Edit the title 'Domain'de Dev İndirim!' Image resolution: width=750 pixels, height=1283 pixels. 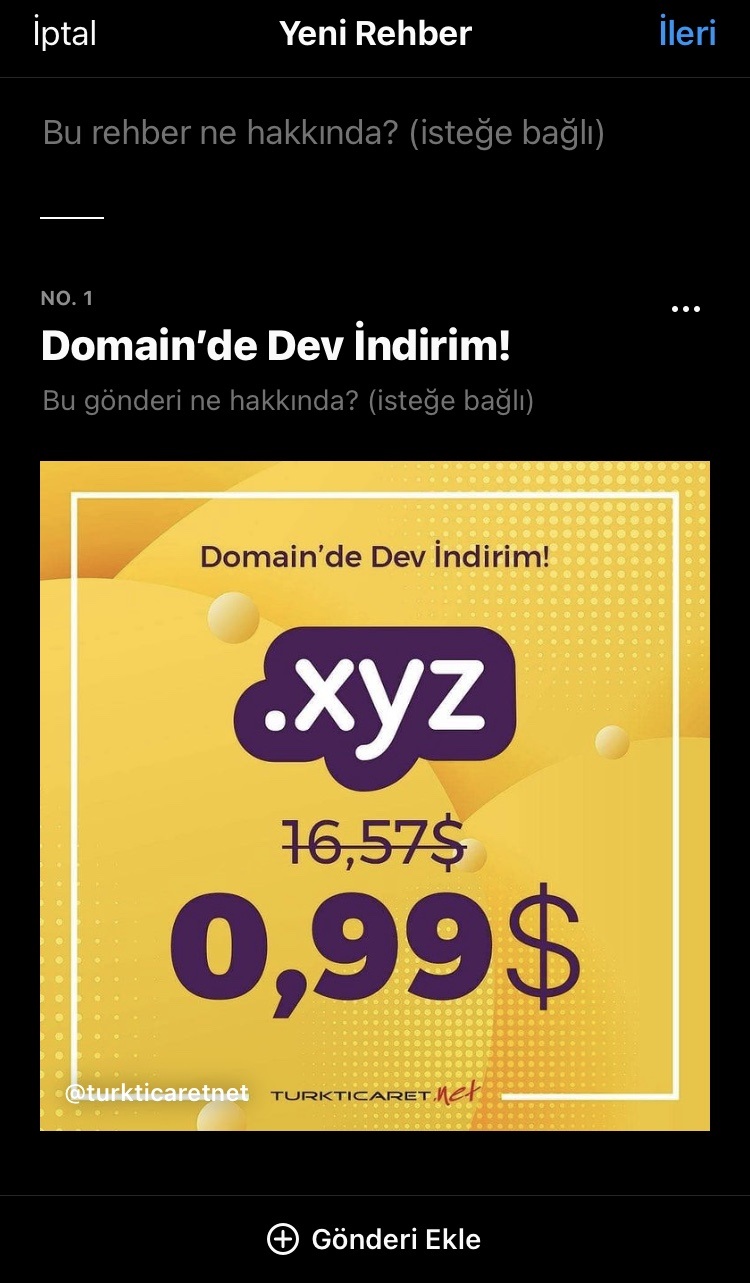[275, 346]
